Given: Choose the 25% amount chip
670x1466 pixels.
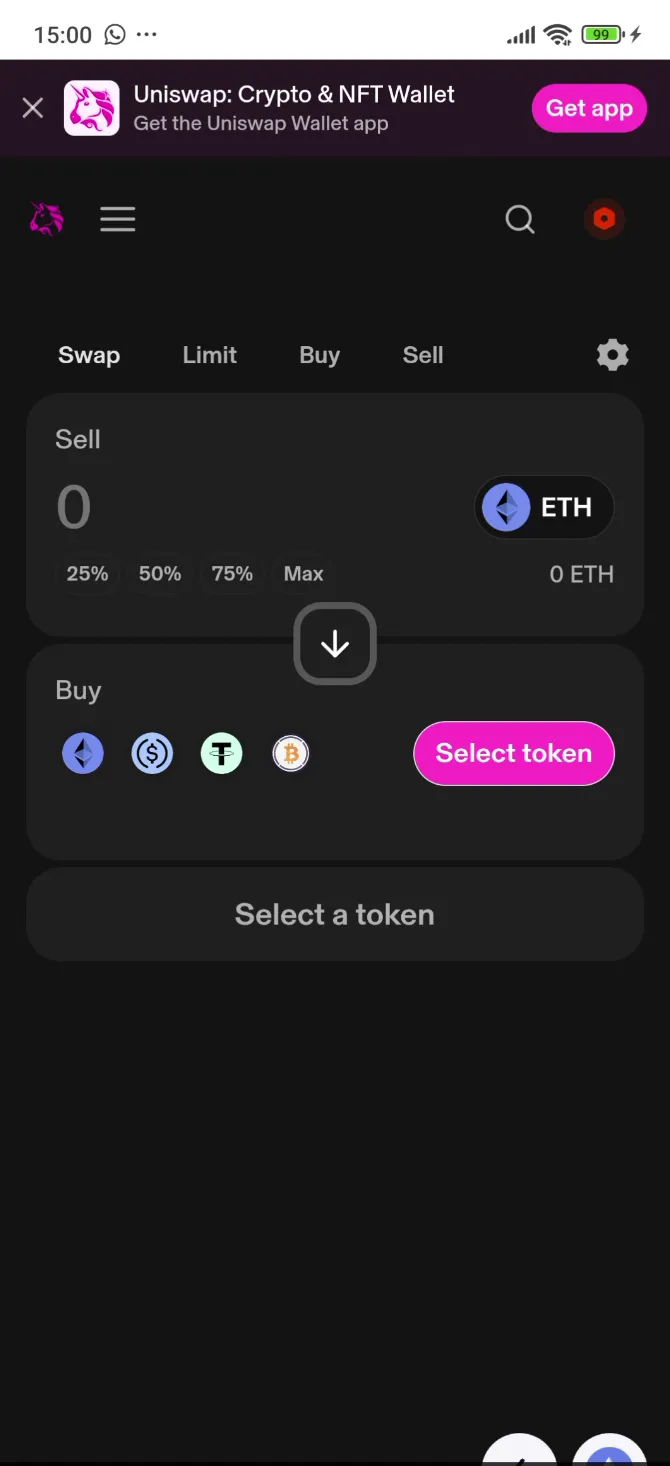Looking at the screenshot, I should 87,574.
